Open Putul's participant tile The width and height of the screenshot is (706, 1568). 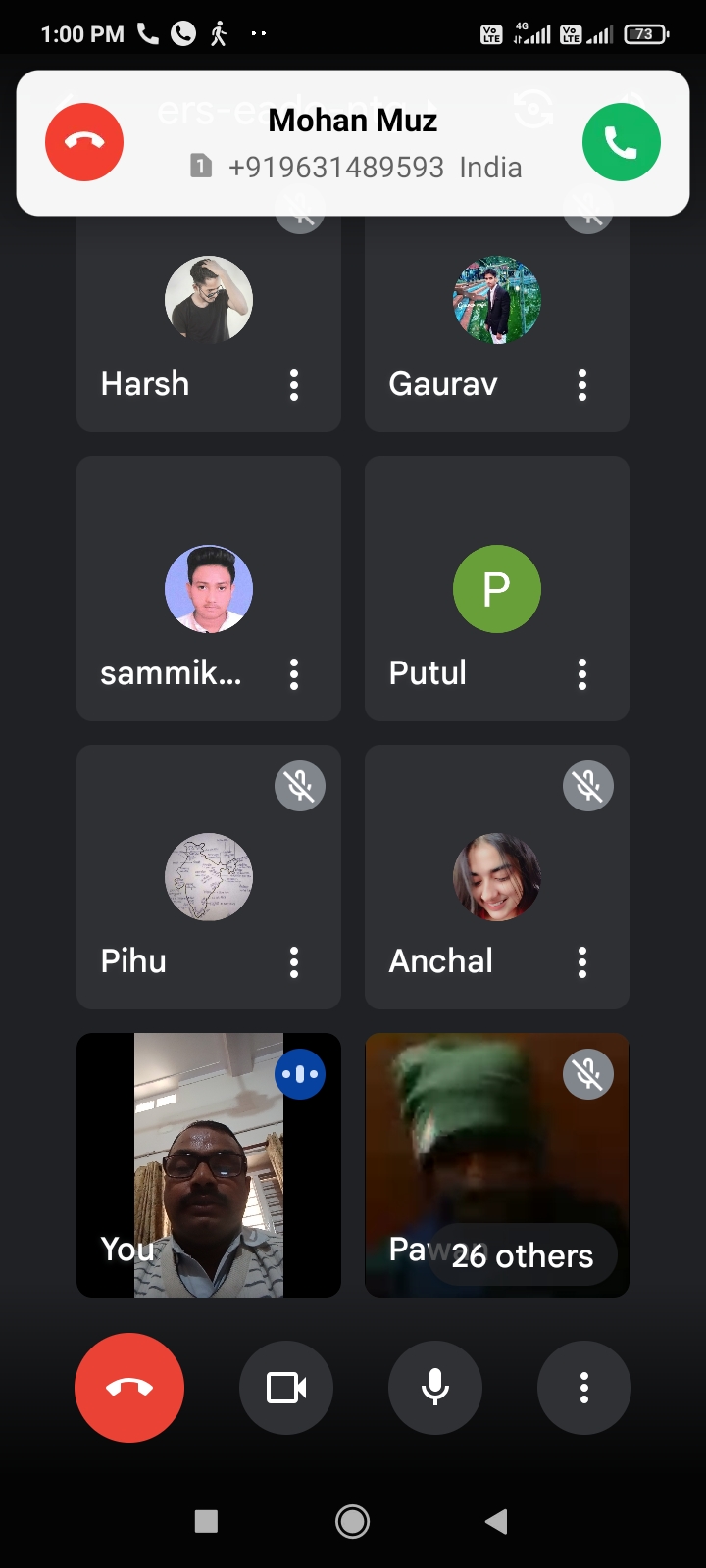[x=496, y=588]
